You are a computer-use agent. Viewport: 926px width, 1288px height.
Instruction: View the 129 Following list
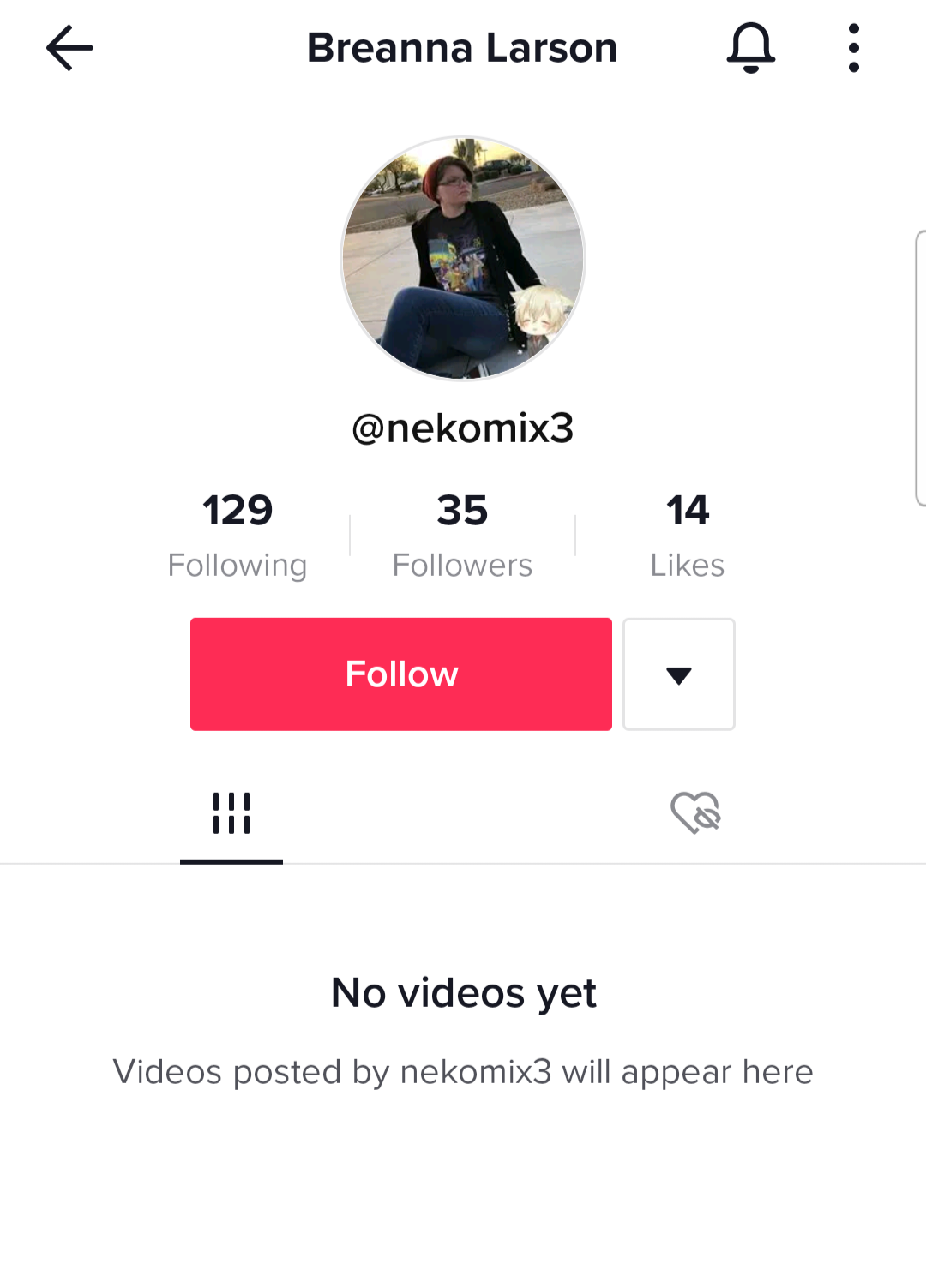[x=238, y=534]
